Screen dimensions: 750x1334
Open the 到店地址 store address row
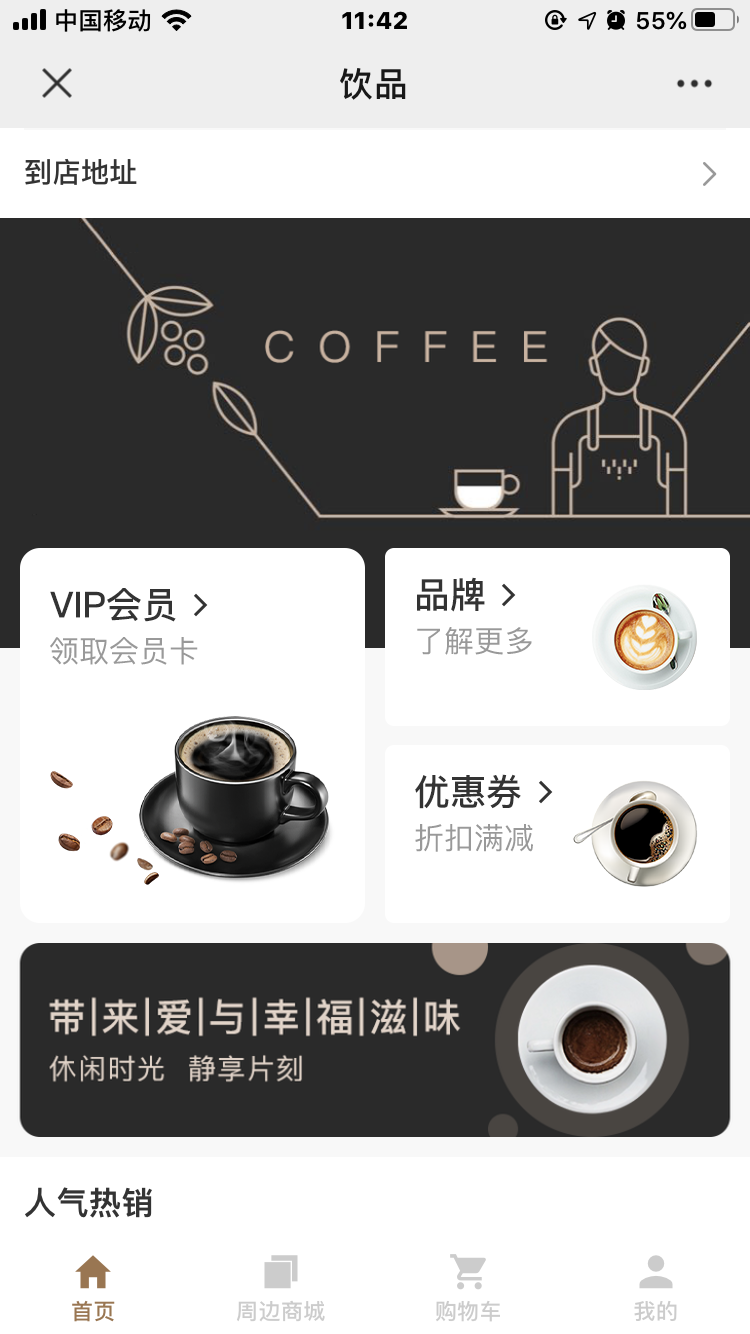tap(375, 174)
